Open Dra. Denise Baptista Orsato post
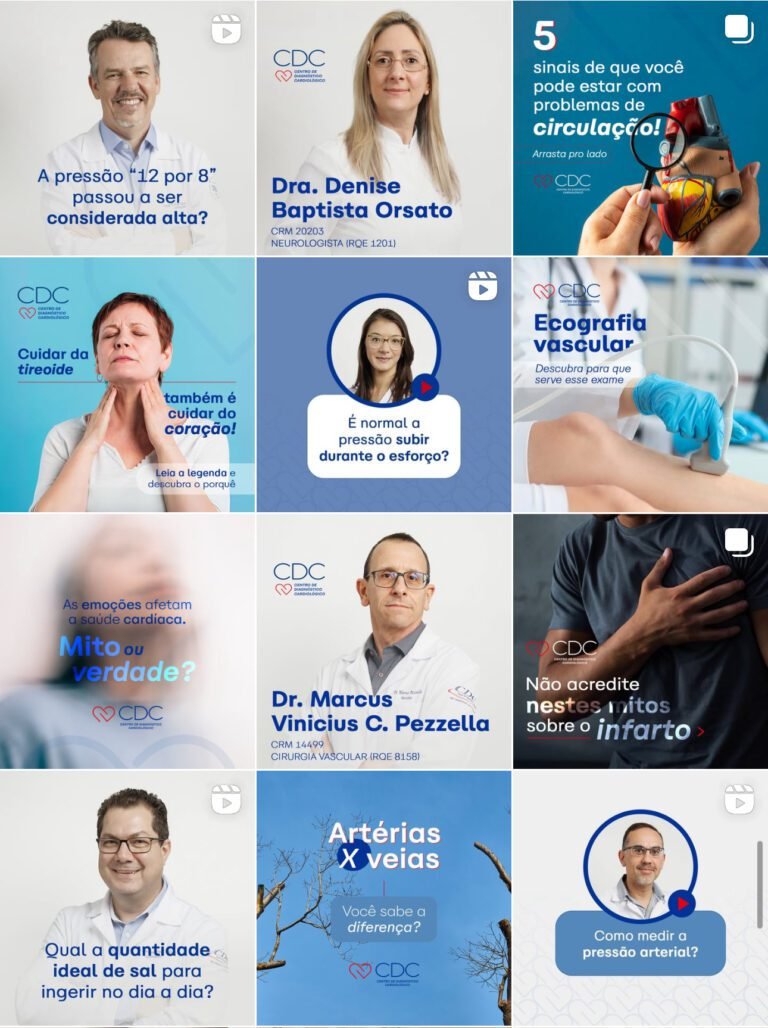The image size is (768, 1028). point(384,128)
